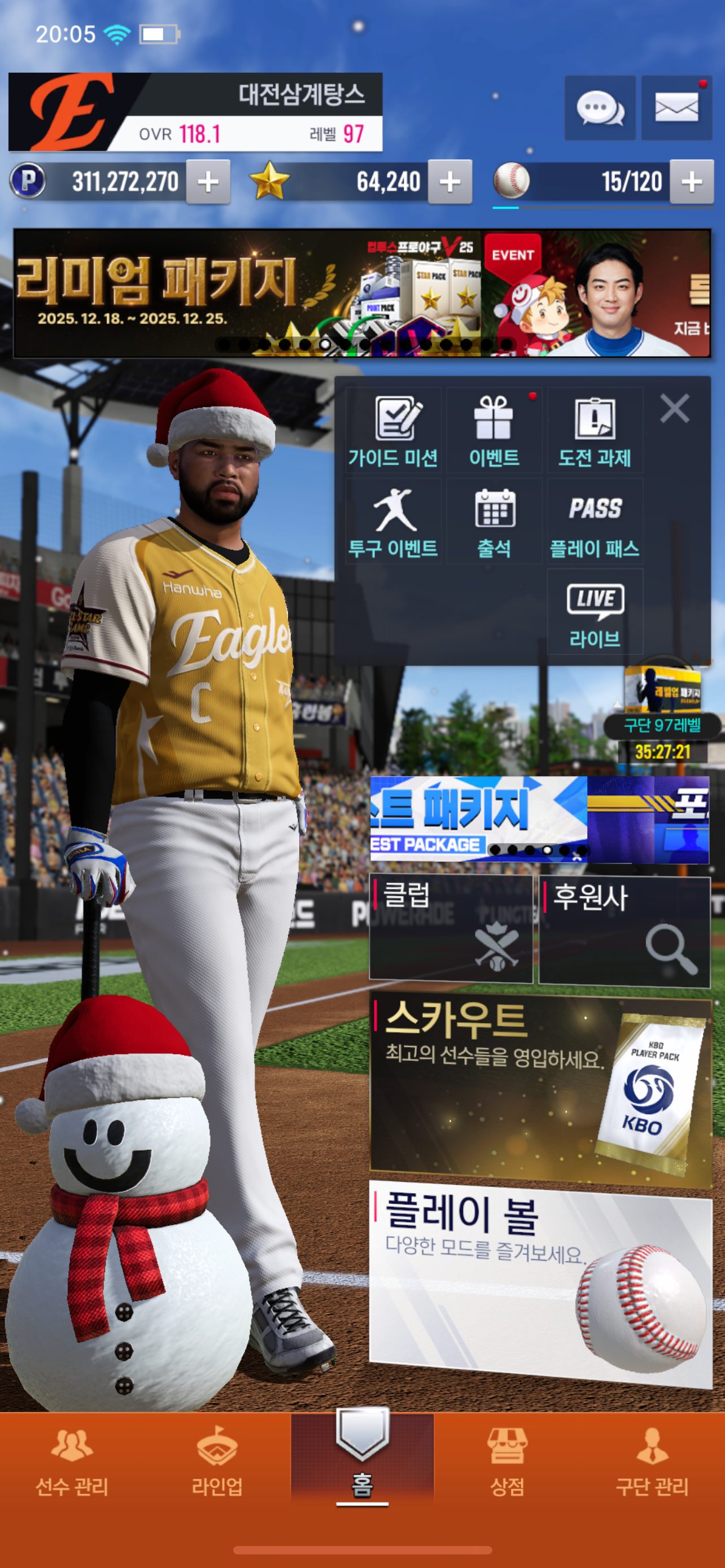Switch to the 상점 tab
Image resolution: width=725 pixels, height=1568 pixels.
[507, 1466]
